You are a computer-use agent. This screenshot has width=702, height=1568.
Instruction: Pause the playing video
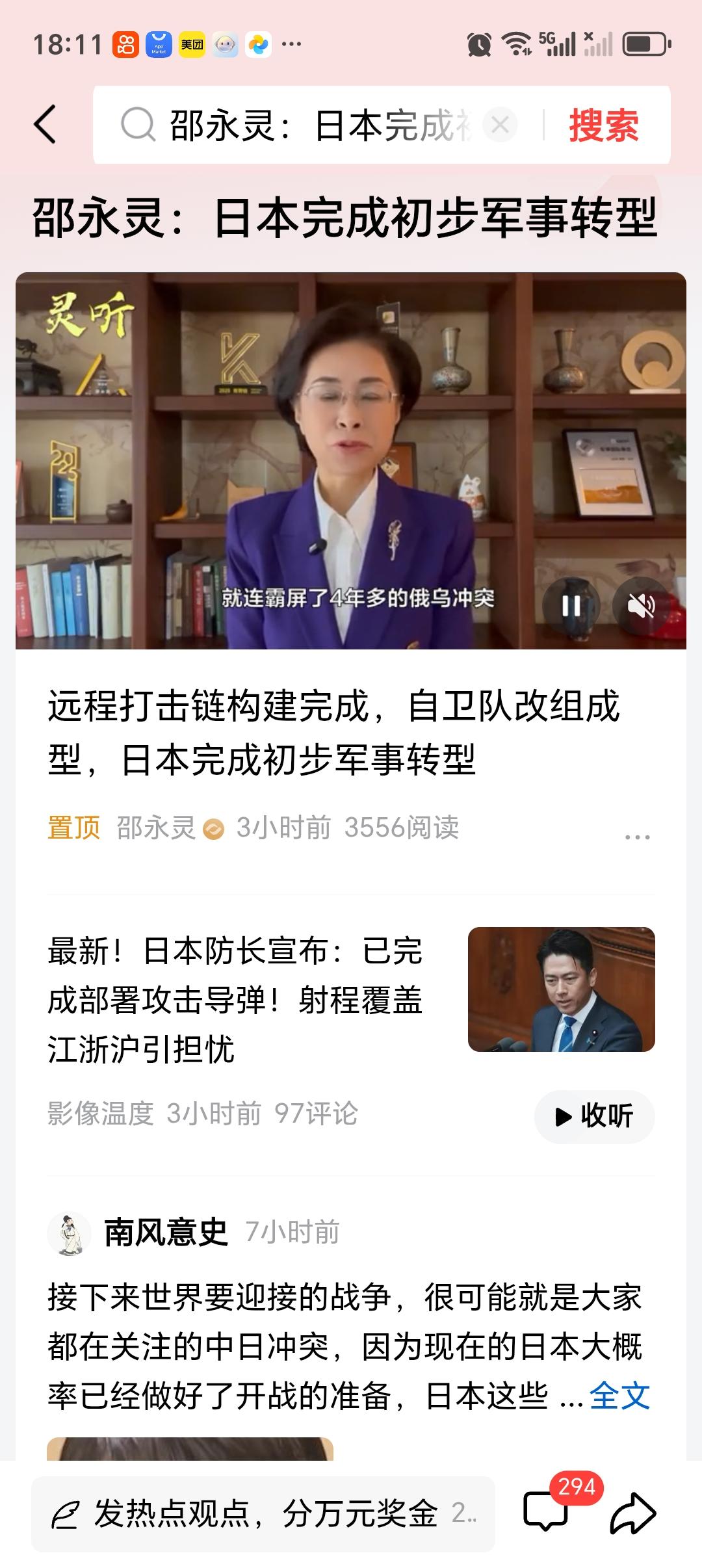572,605
